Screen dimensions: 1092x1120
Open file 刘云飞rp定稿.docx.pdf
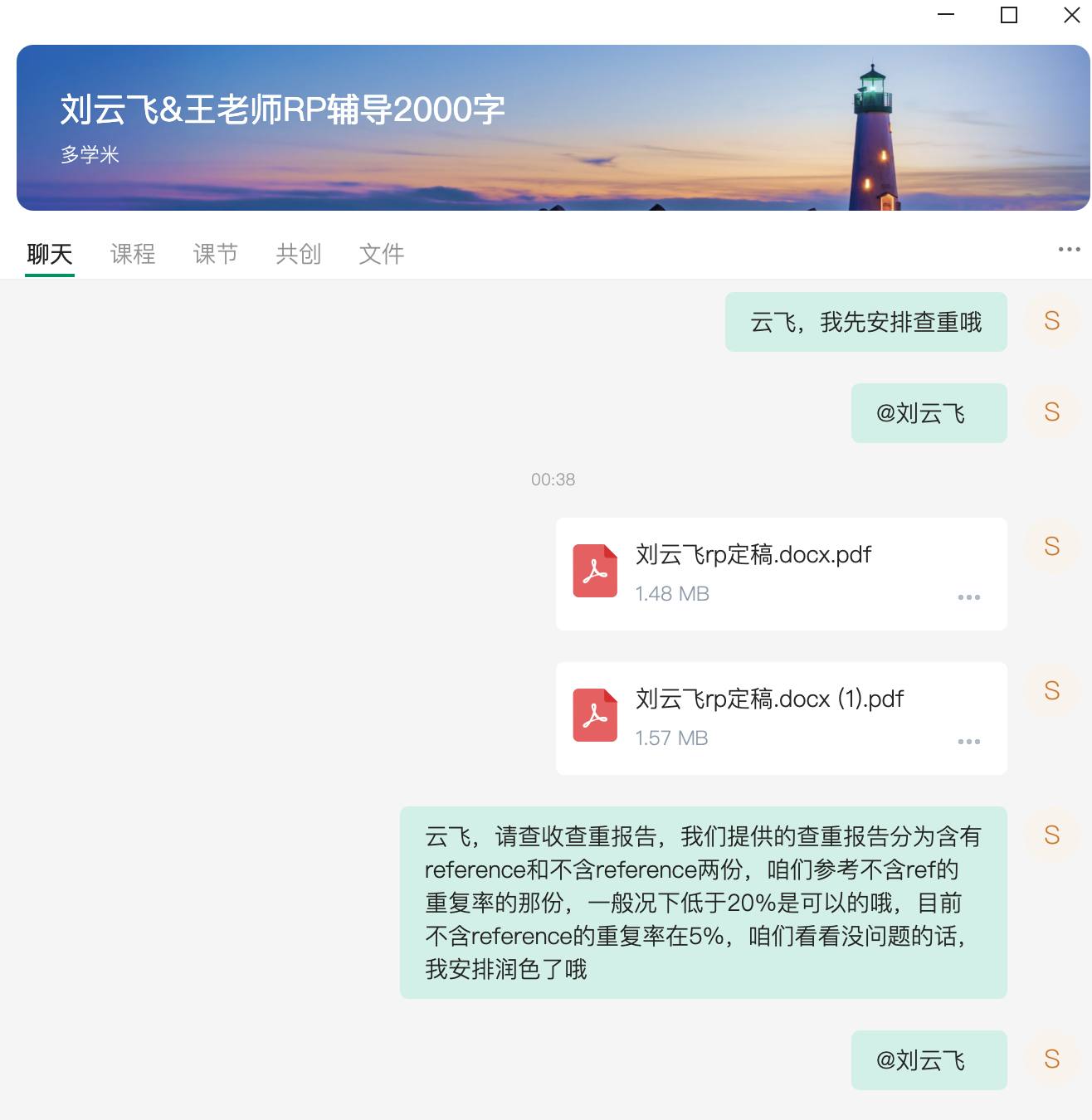753,554
